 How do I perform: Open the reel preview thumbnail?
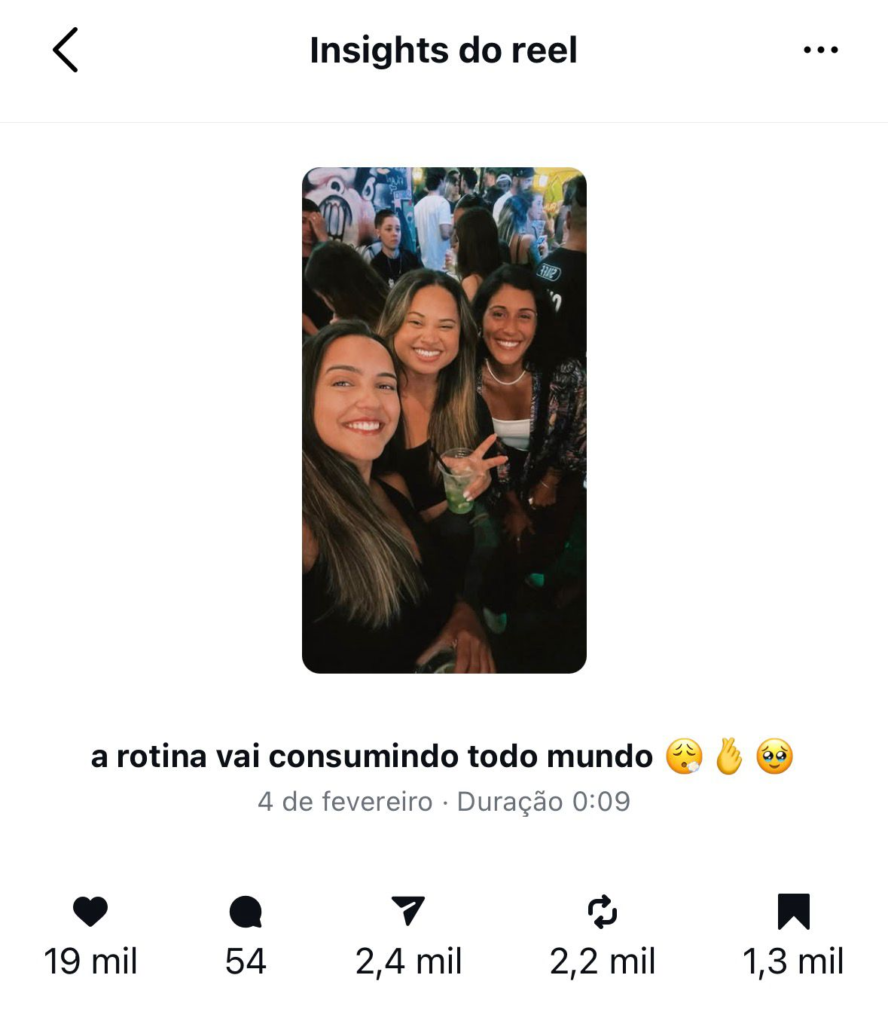444,420
